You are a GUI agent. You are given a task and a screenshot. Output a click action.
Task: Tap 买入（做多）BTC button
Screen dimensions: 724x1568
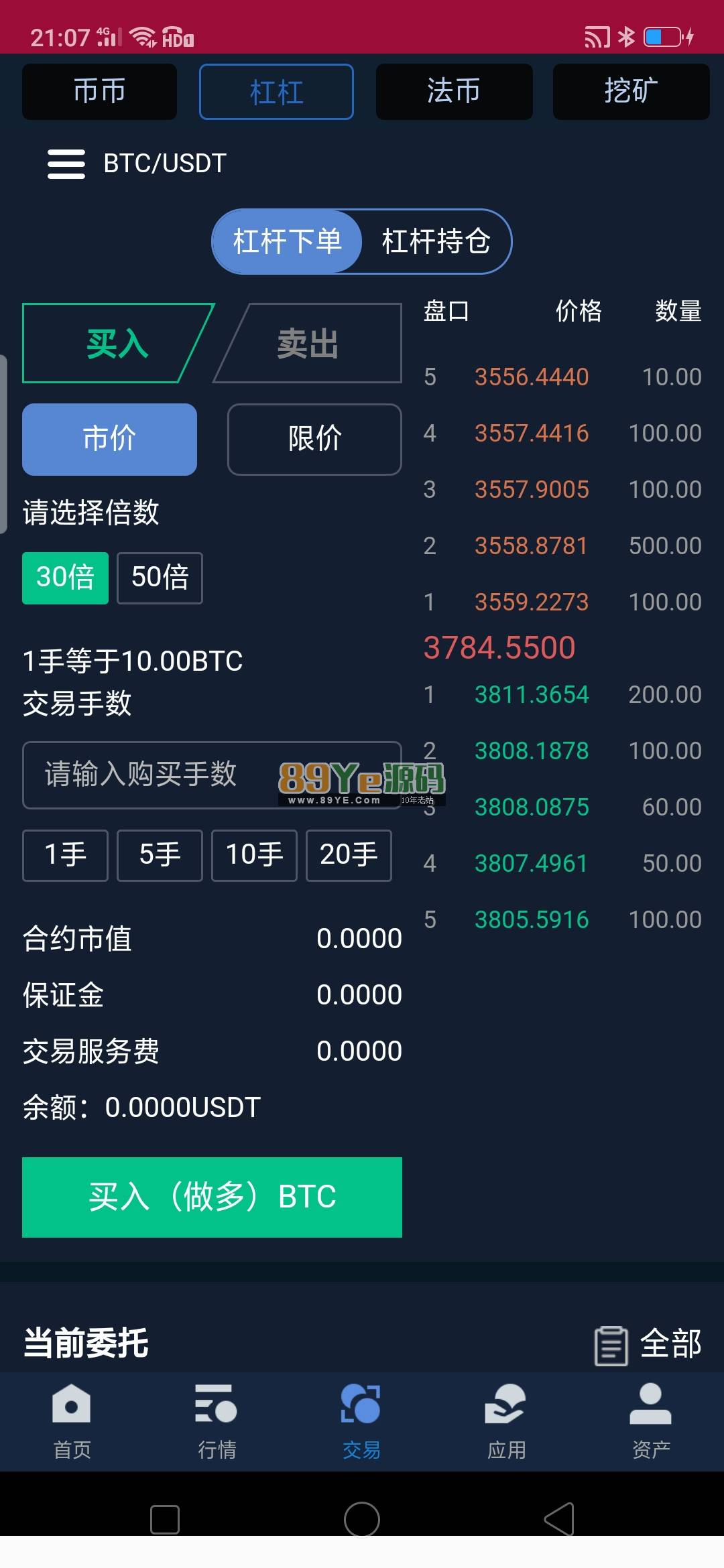tap(212, 1197)
